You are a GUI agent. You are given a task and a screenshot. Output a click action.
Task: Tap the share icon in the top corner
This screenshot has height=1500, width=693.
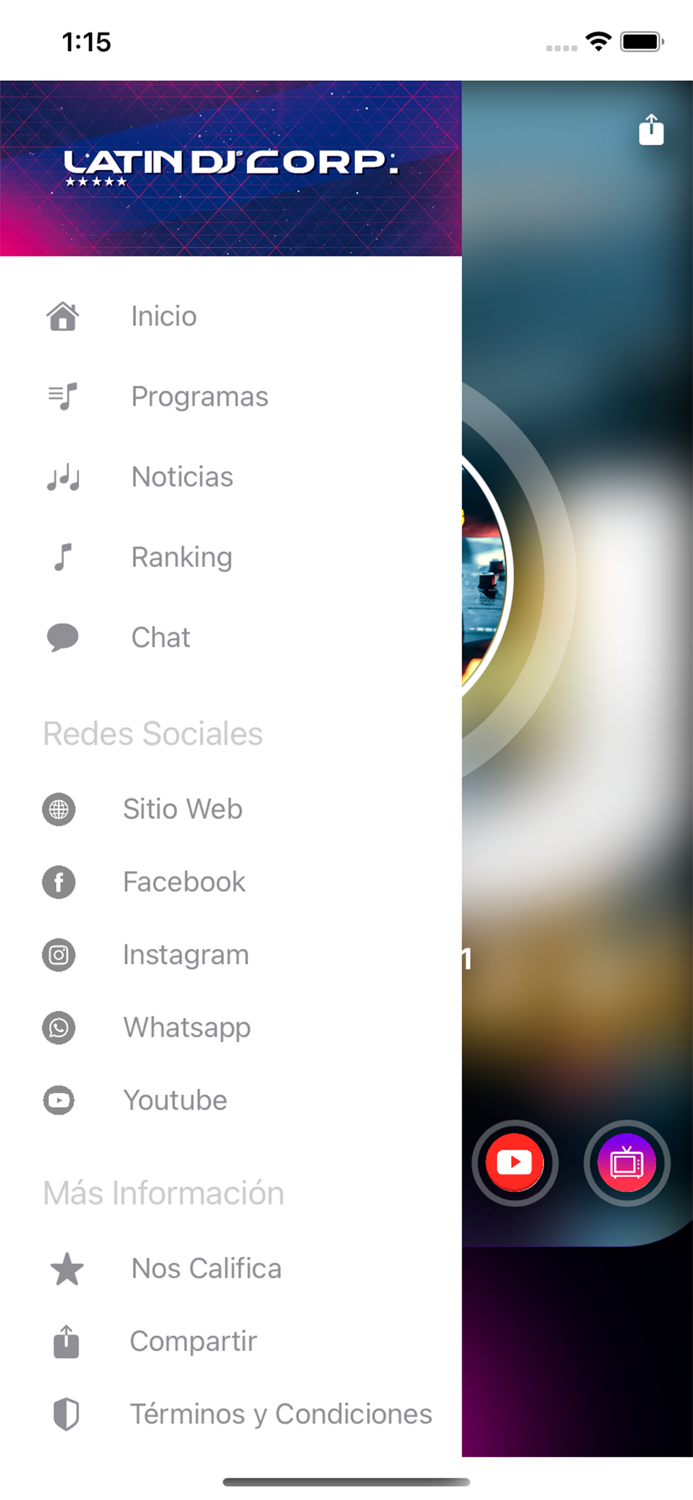[651, 129]
